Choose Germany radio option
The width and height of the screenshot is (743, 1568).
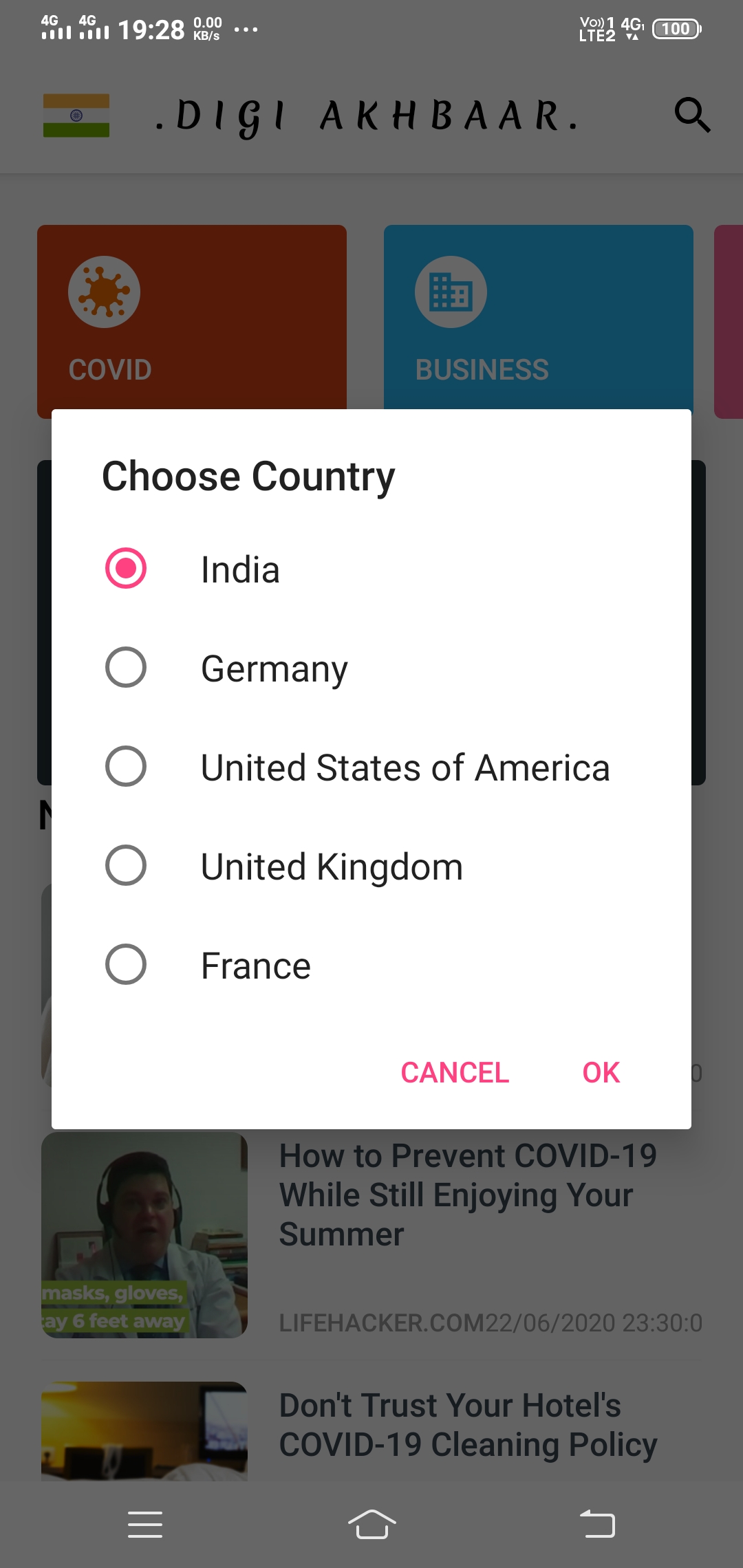click(126, 668)
